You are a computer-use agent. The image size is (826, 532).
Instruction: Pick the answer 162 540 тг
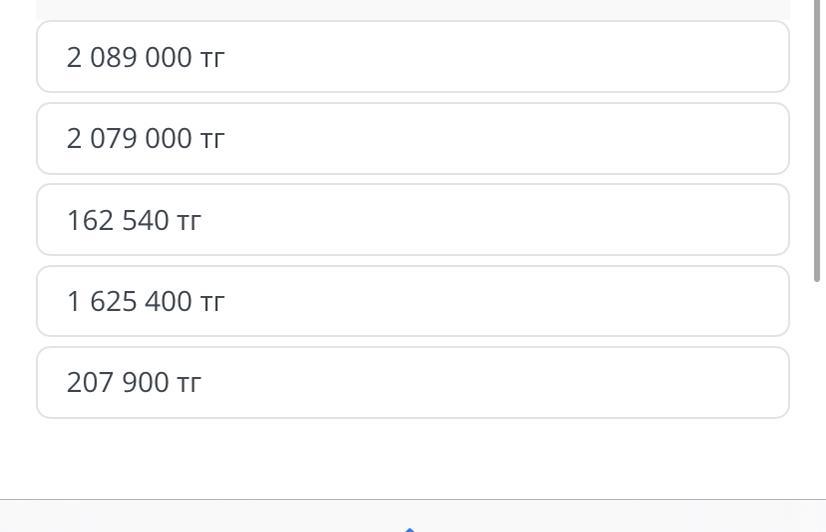[x=412, y=220]
